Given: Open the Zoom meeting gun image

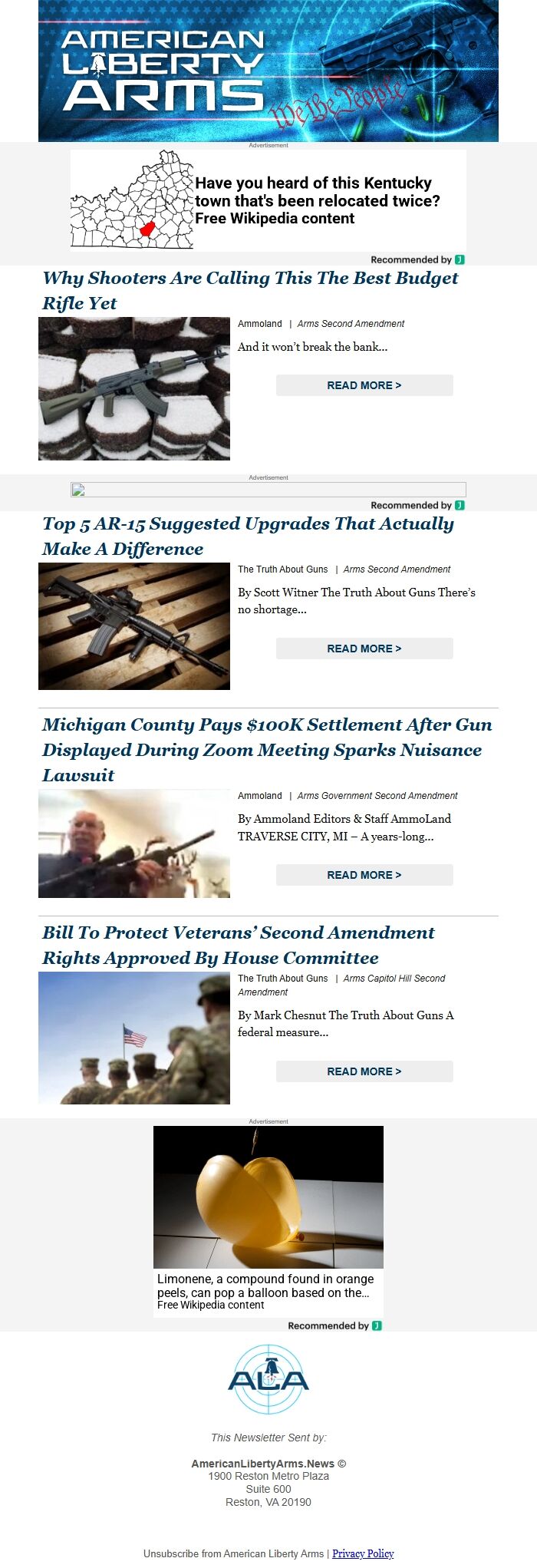Looking at the screenshot, I should 134,843.
